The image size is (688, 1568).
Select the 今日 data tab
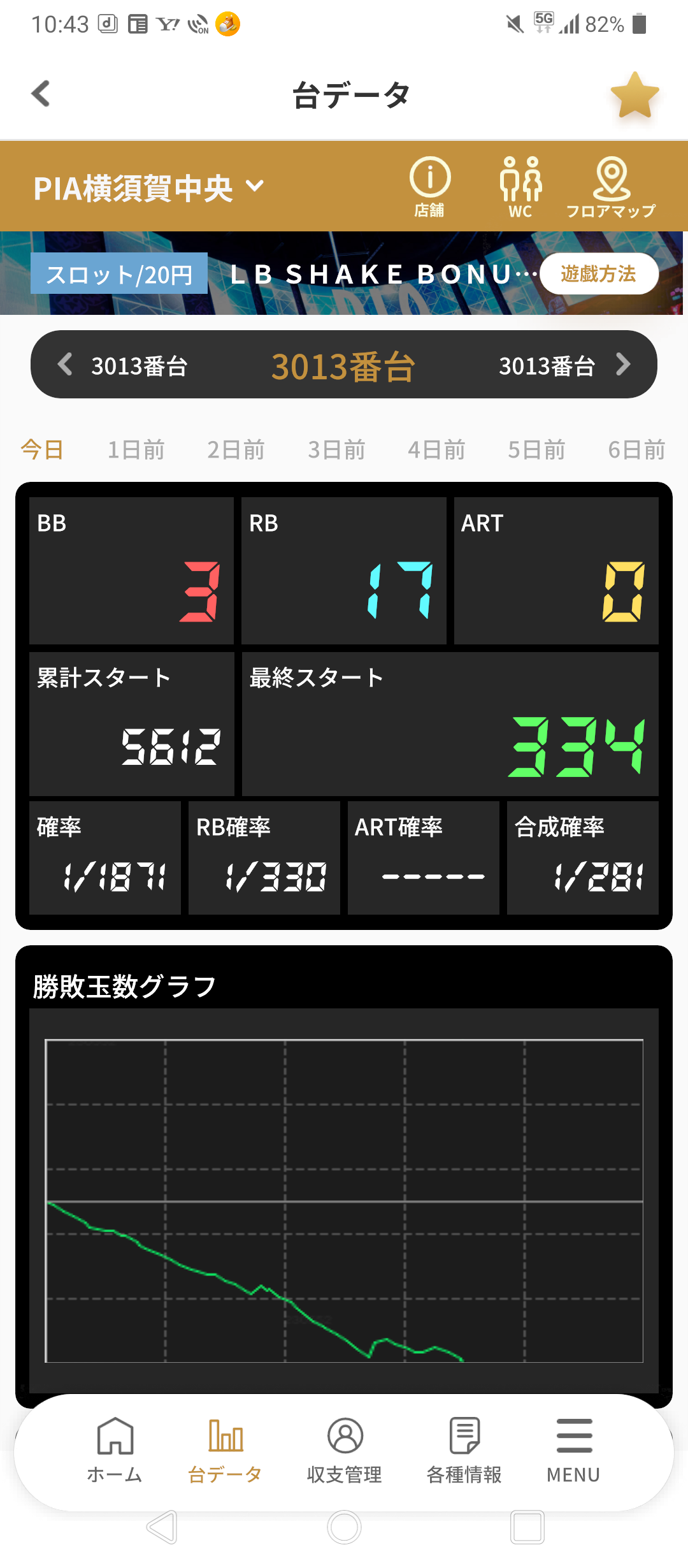[42, 450]
